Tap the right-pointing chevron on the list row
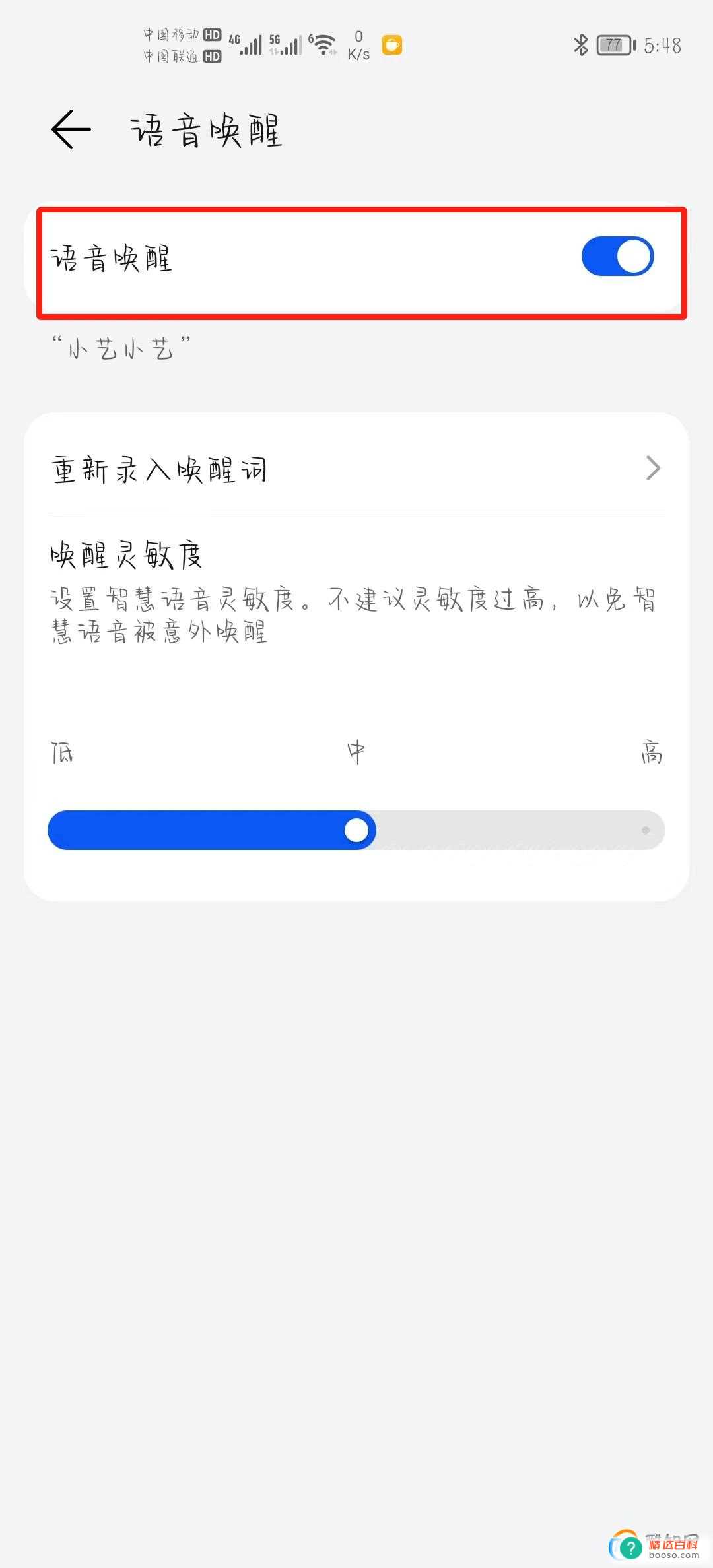713x1568 pixels. 652,469
